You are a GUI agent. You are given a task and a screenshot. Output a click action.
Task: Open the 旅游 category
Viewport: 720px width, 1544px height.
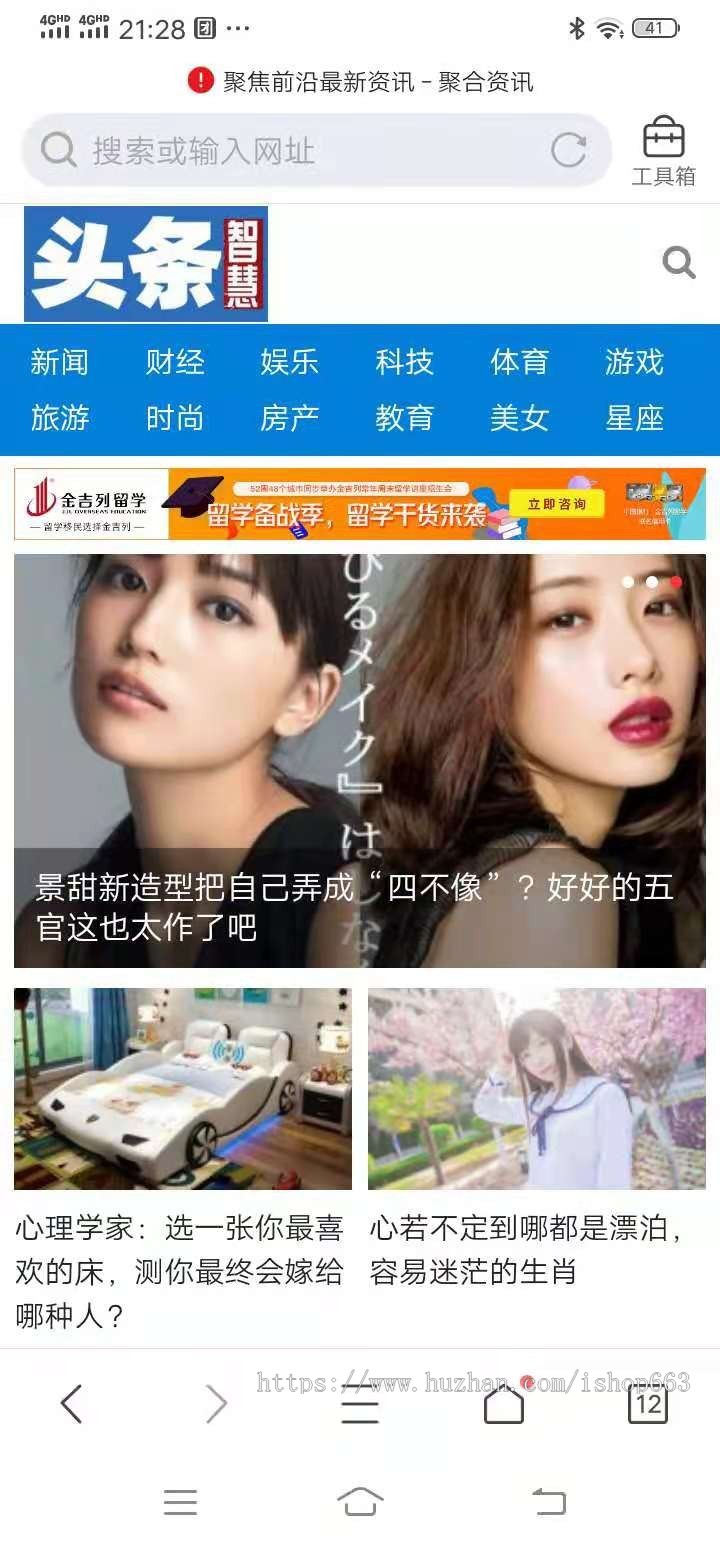[x=59, y=418]
